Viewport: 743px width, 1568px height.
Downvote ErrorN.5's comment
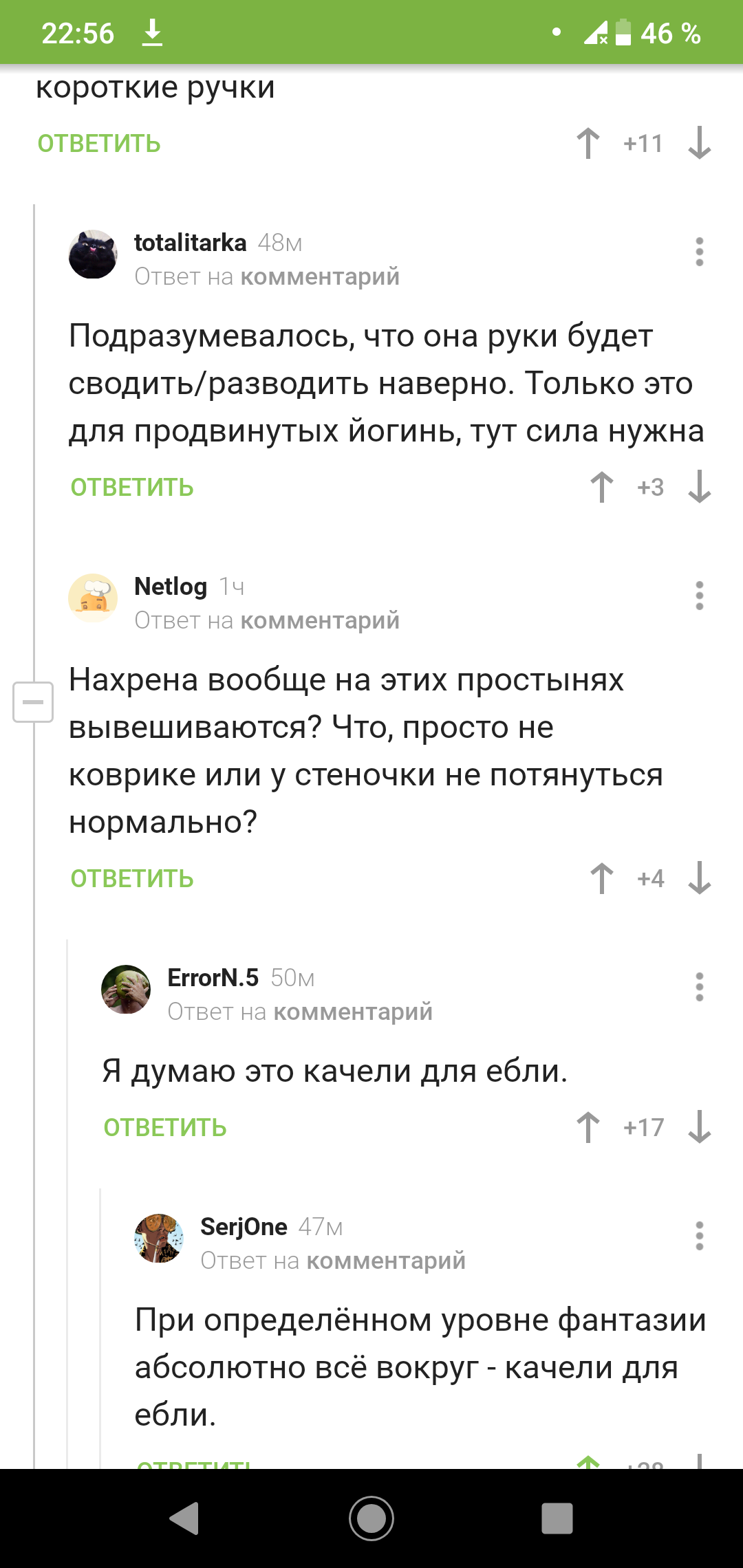[x=699, y=1127]
